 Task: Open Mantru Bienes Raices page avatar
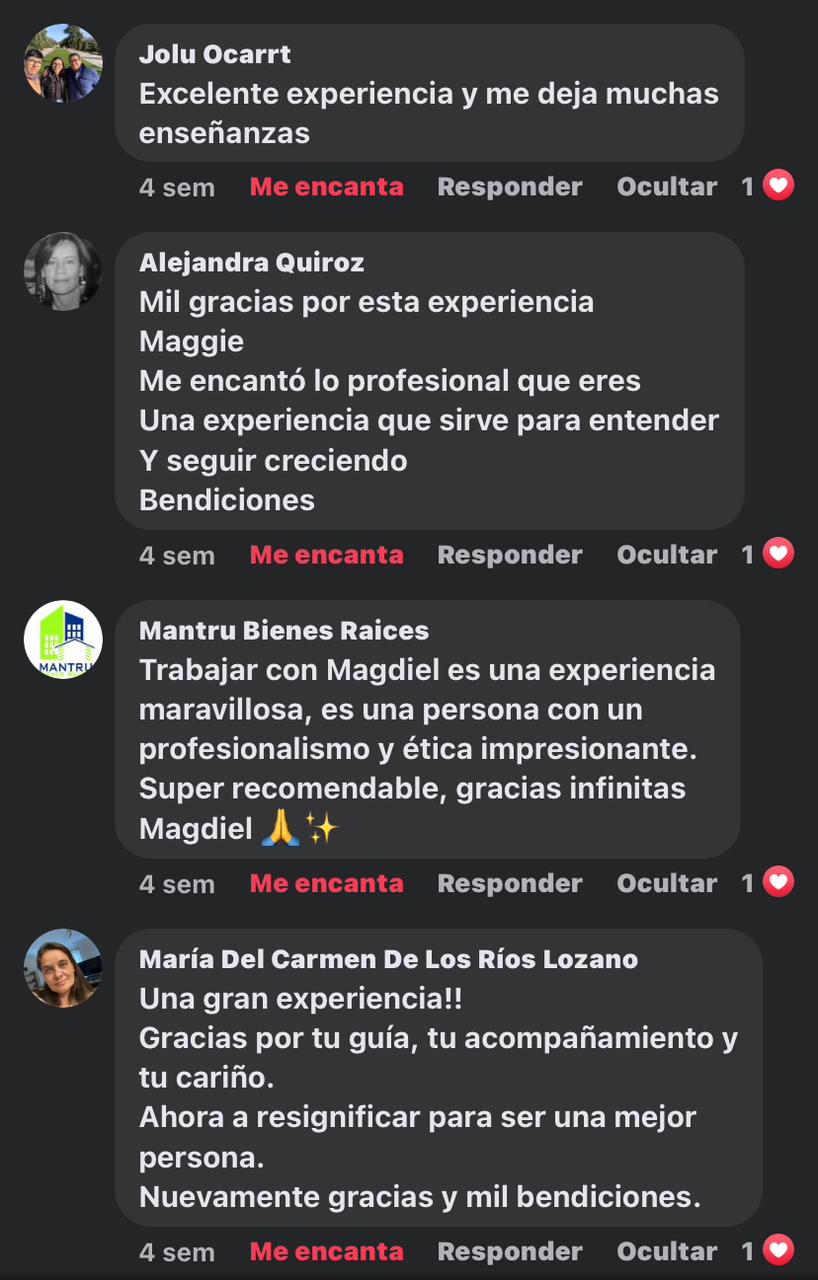[x=63, y=640]
